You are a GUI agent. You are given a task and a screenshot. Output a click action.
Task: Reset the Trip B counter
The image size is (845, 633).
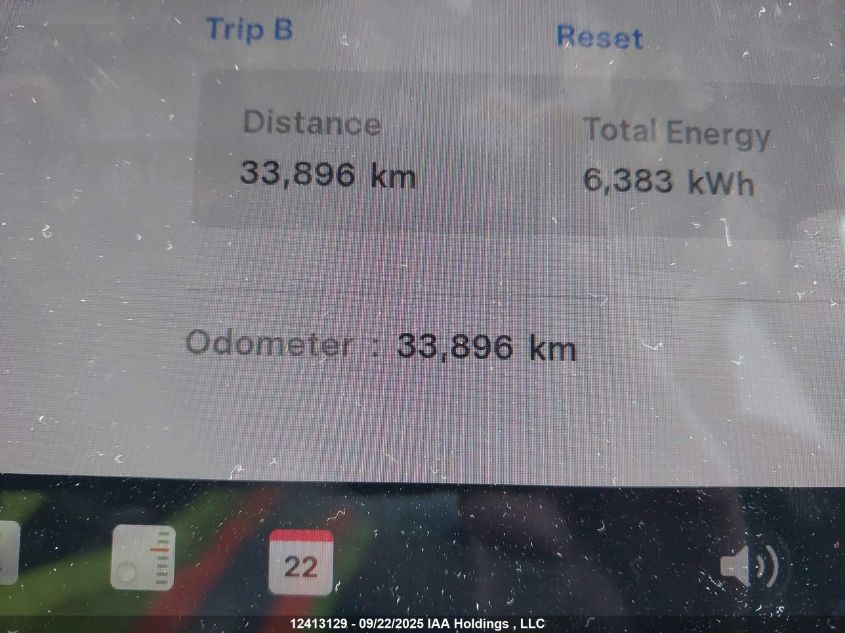(599, 38)
